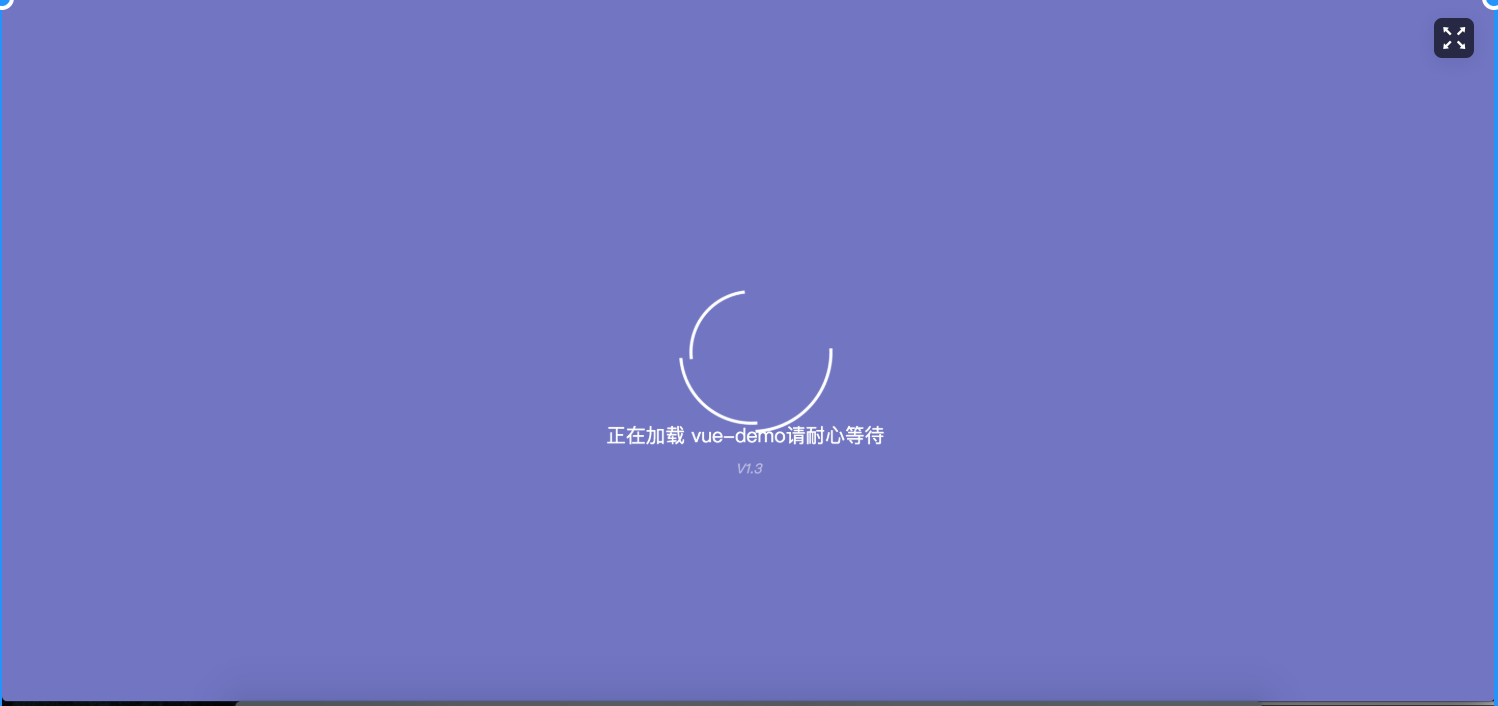Exit fullscreen using the collapse icon
Viewport: 1498px width, 706px height.
[x=1453, y=38]
